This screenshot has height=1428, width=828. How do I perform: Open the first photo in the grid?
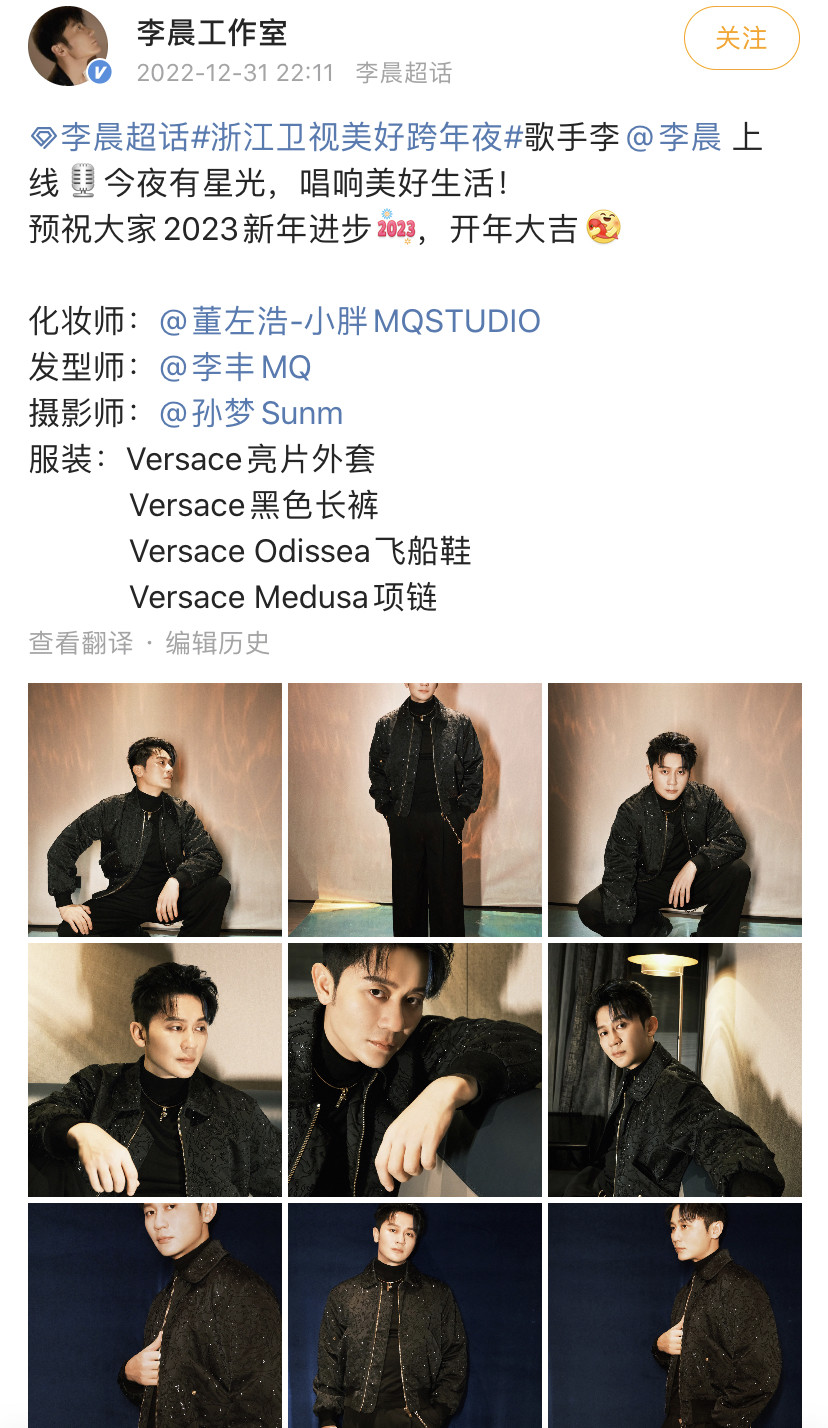[155, 810]
